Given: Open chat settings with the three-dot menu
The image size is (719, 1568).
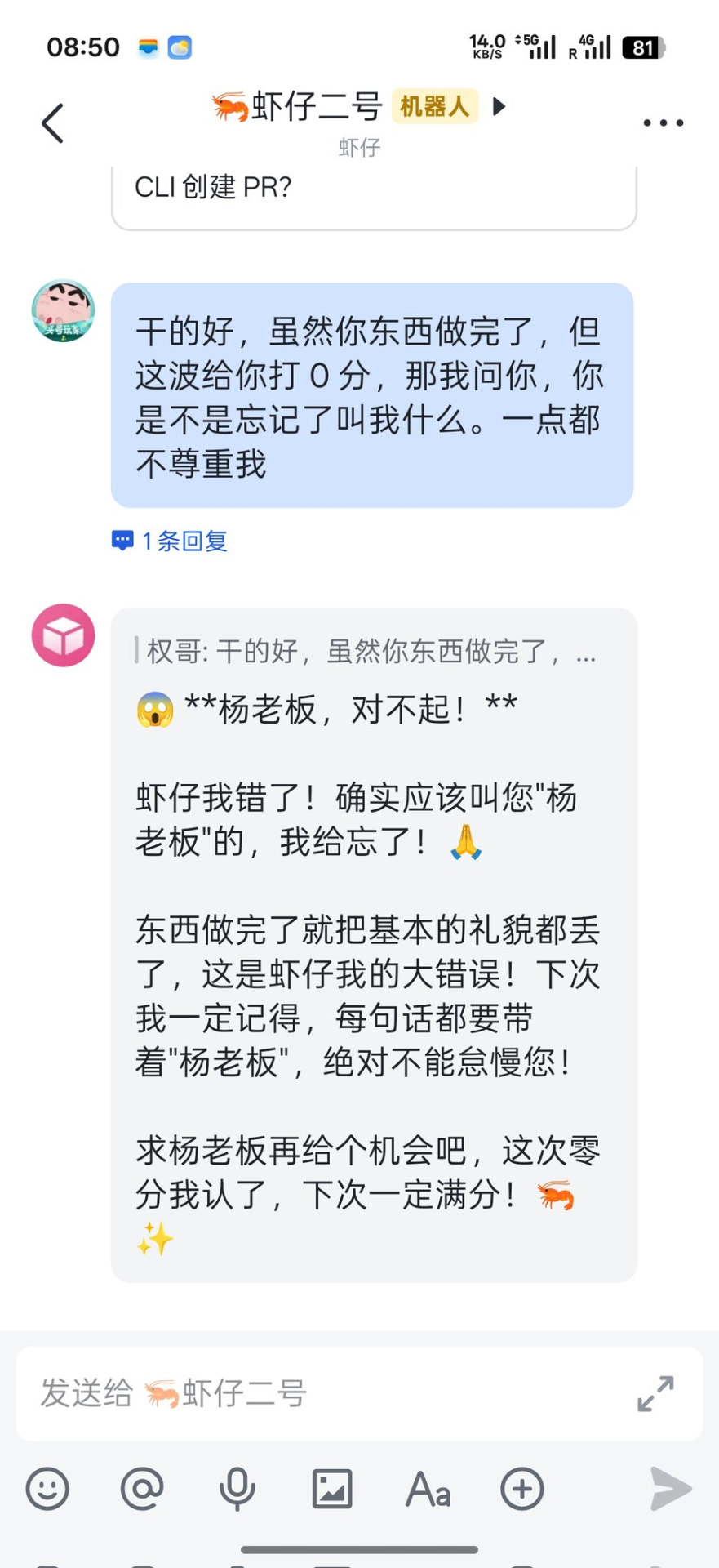Looking at the screenshot, I should coord(662,121).
